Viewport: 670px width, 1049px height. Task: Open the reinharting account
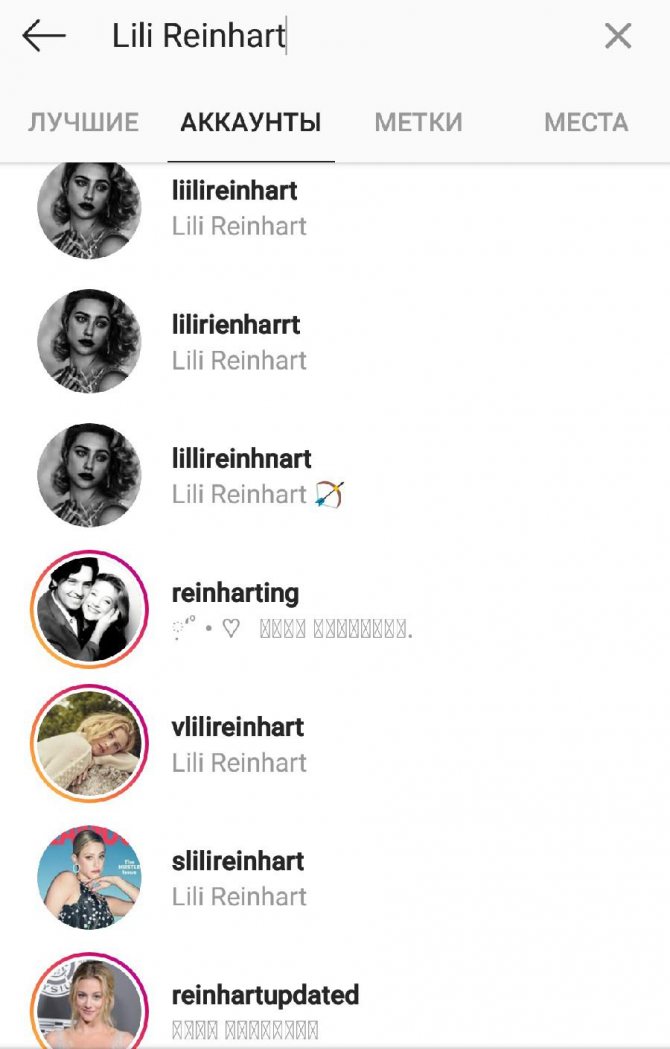(x=235, y=609)
